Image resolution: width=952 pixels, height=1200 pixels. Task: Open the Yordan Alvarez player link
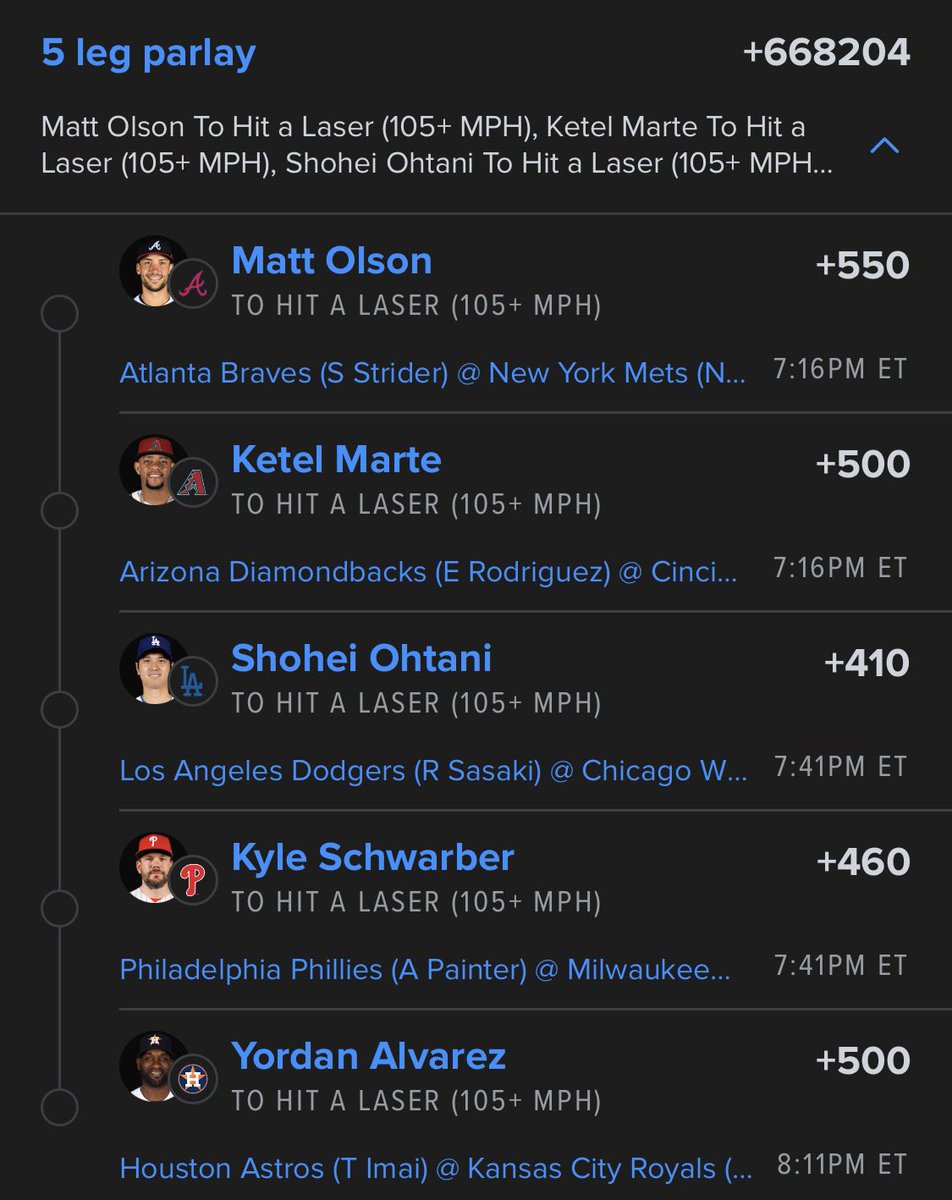click(368, 1057)
